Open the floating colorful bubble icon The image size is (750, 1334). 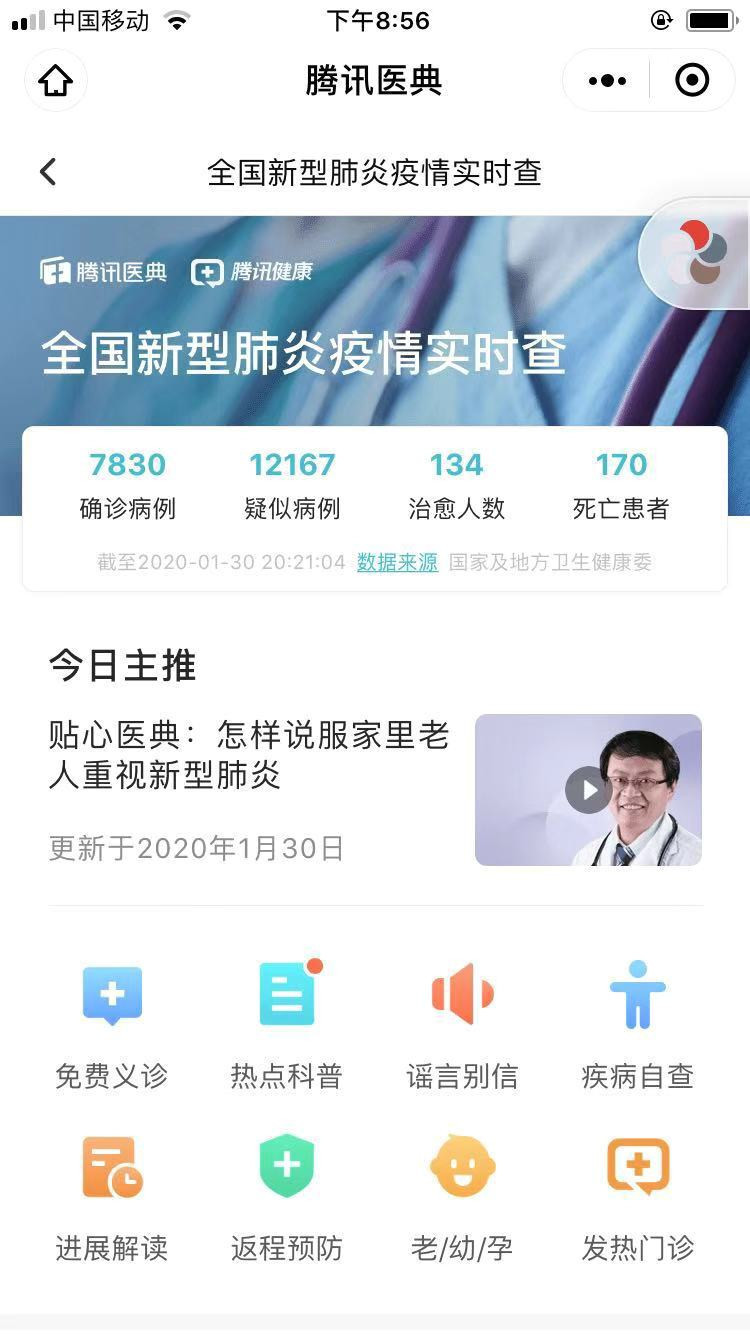(696, 254)
